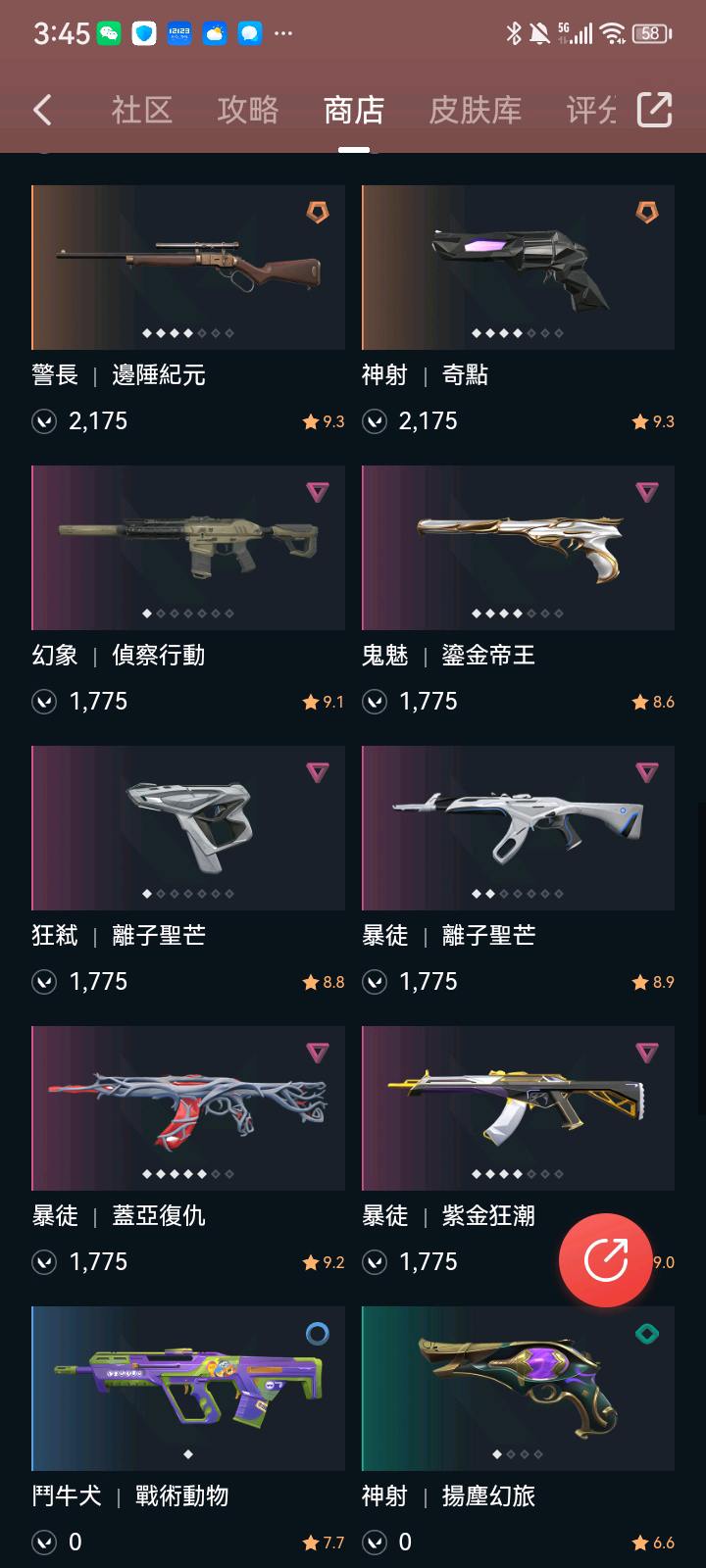Switch to the 攻略 tab
The width and height of the screenshot is (706, 1568).
coord(248,110)
